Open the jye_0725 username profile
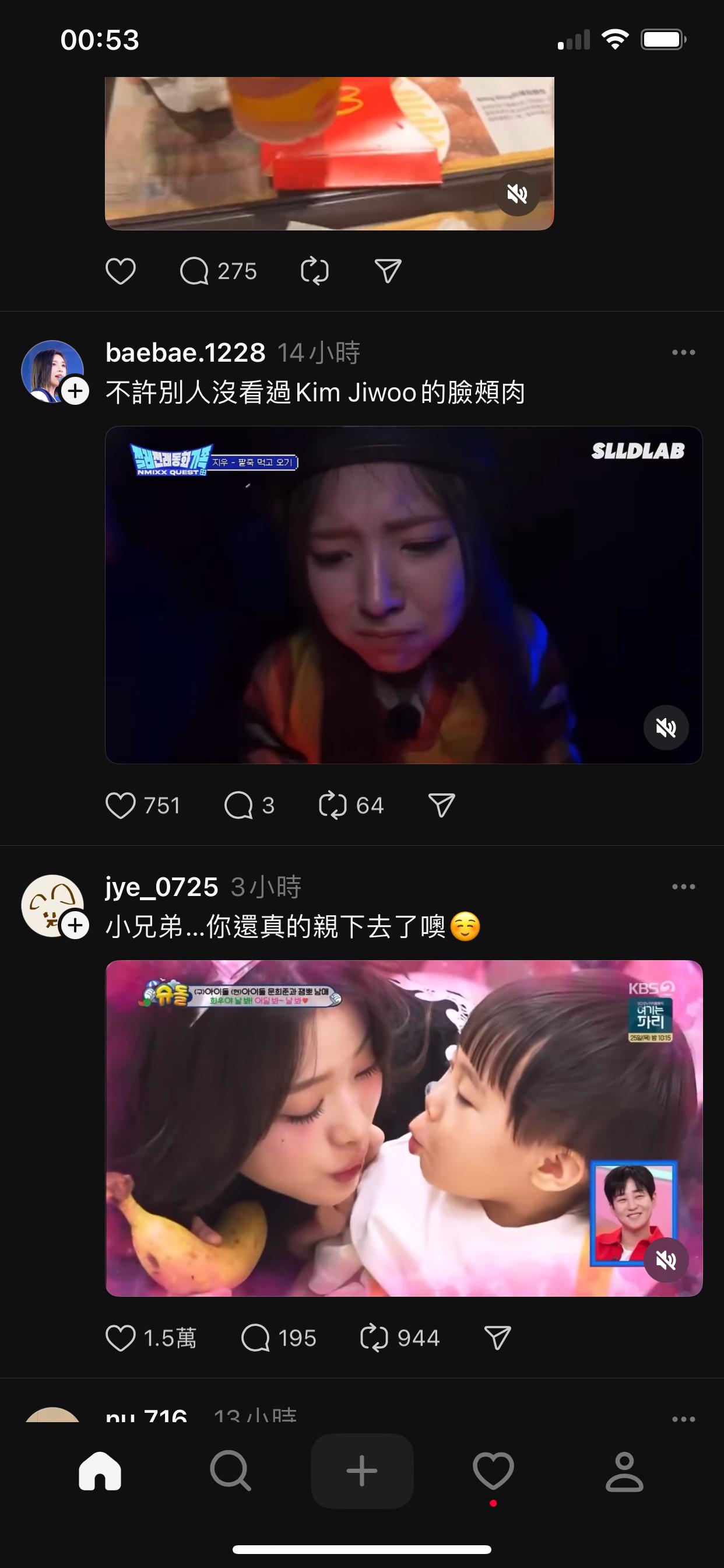724x1568 pixels. [x=162, y=887]
